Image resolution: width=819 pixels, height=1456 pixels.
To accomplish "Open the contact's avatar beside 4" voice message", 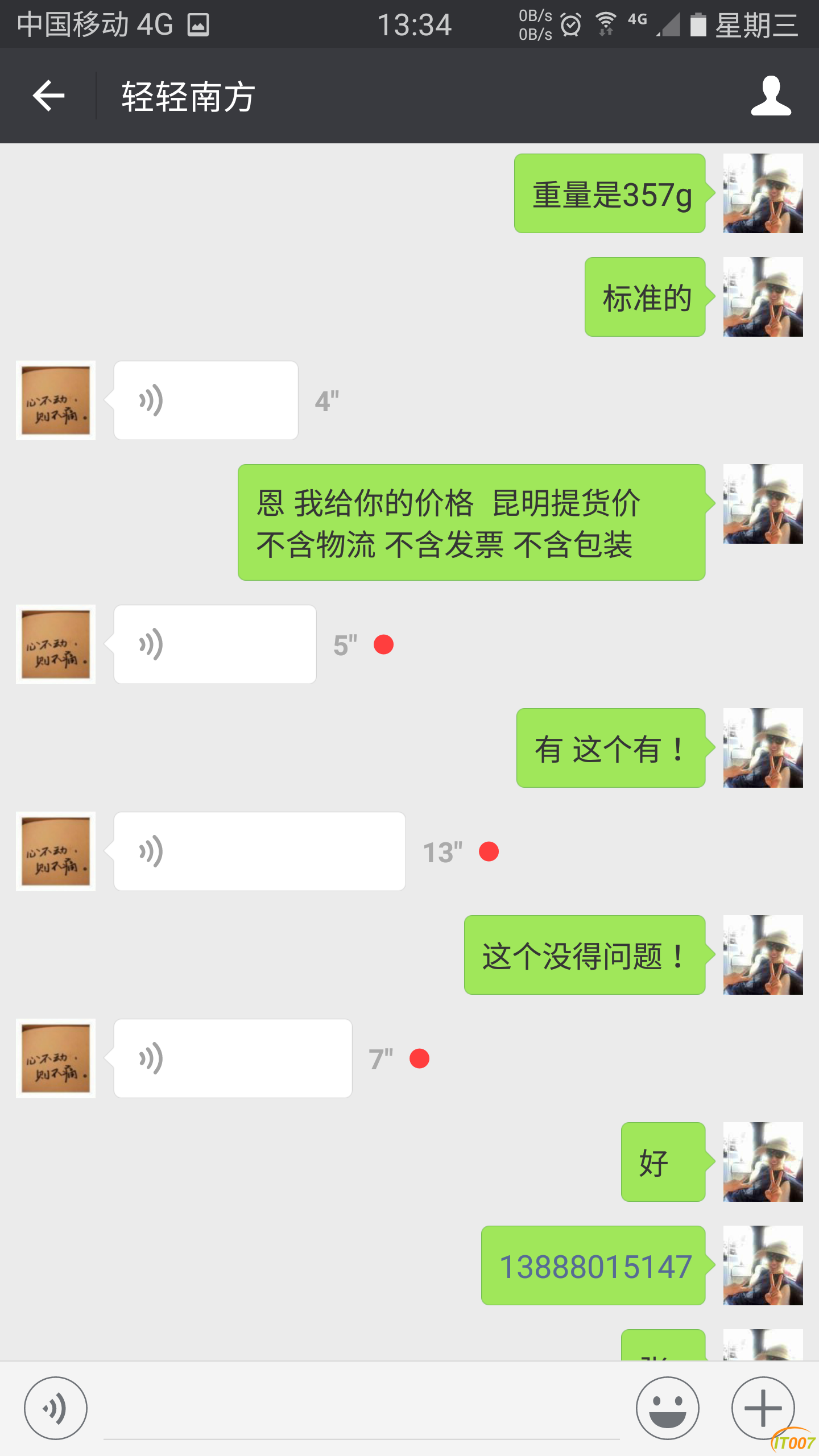I will click(x=56, y=400).
